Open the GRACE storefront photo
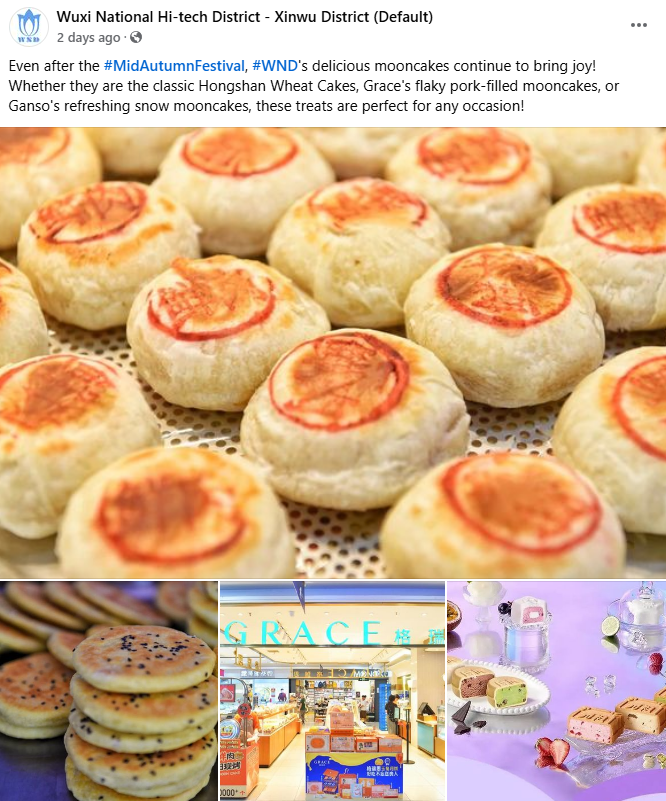The image size is (666, 801). click(332, 691)
